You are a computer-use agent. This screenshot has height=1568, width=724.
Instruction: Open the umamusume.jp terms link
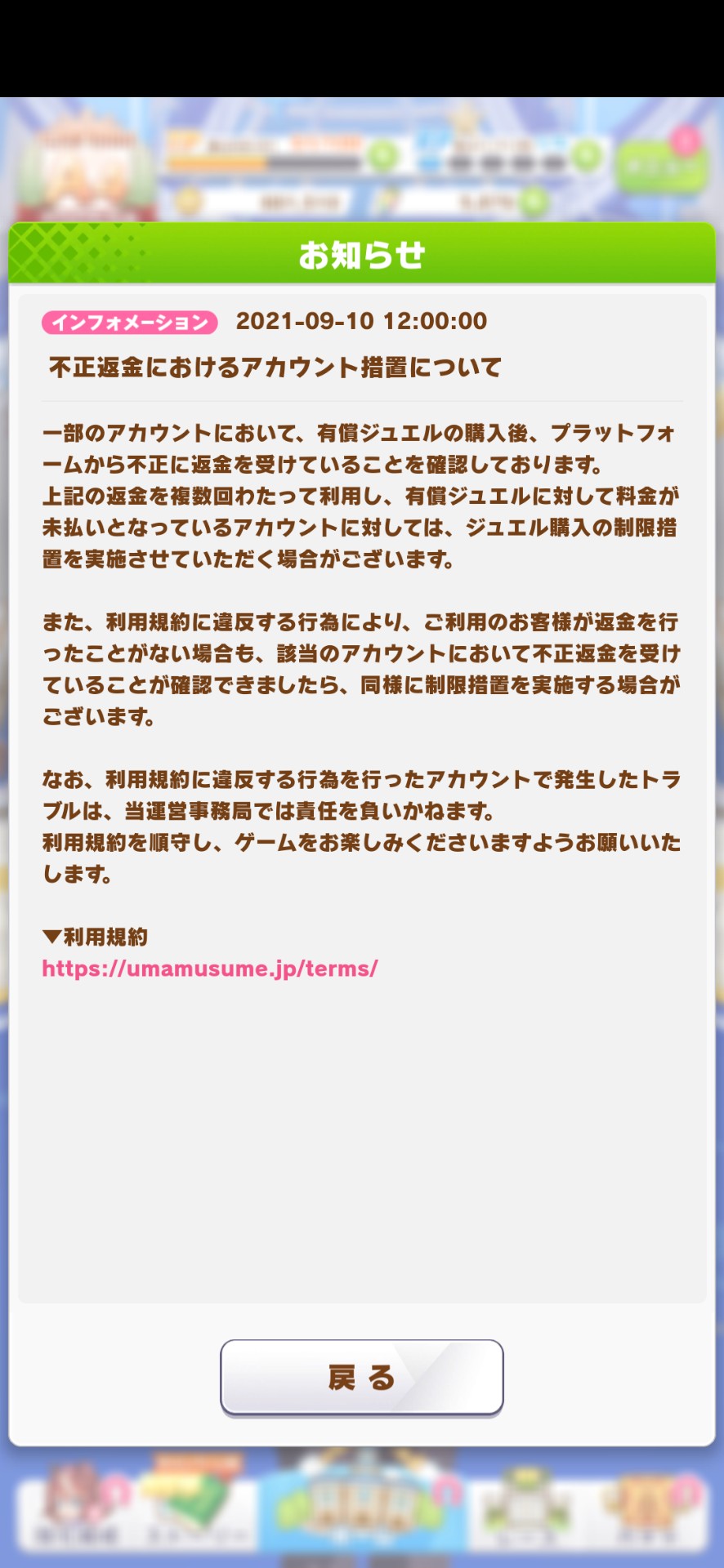pyautogui.click(x=210, y=969)
